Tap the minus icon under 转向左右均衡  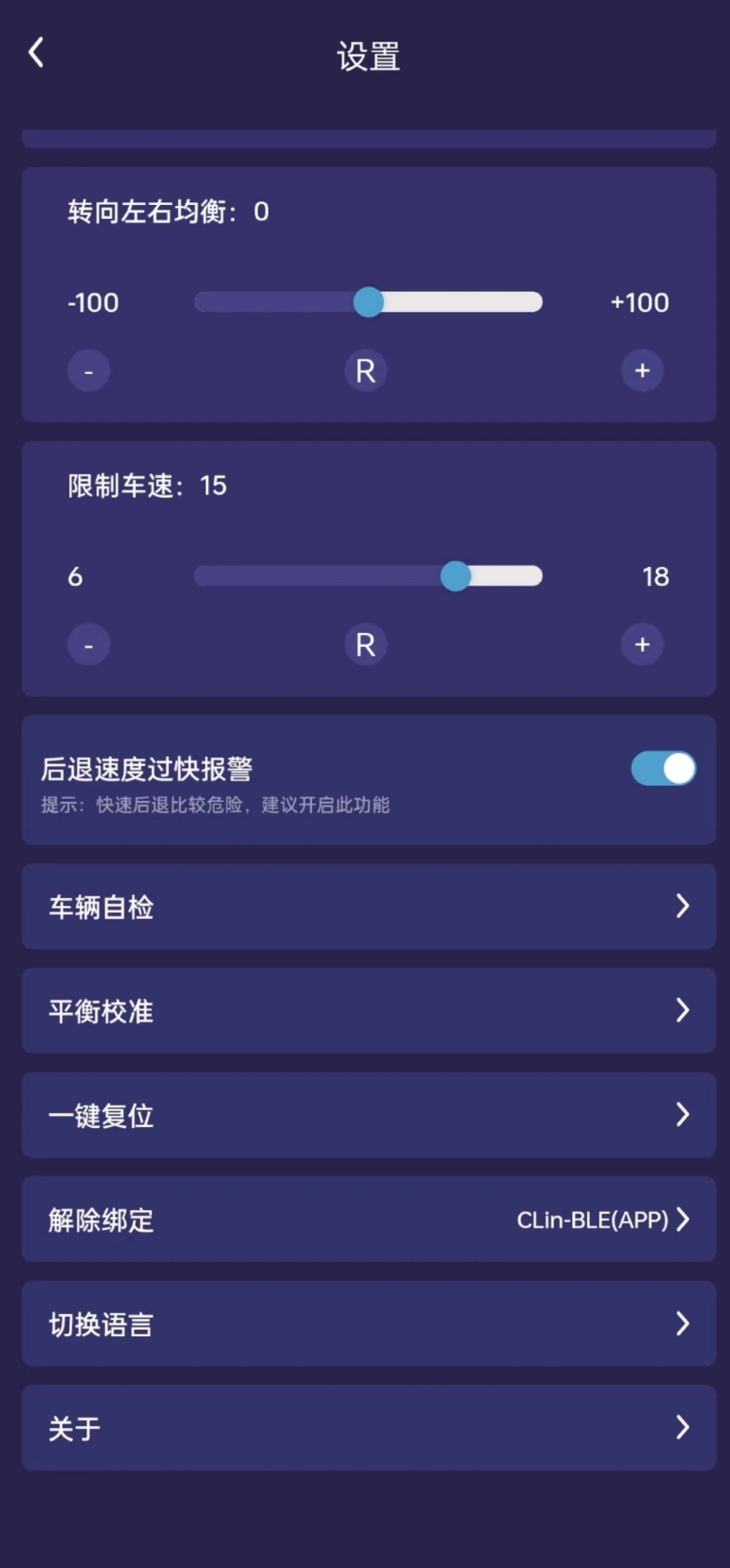[88, 370]
